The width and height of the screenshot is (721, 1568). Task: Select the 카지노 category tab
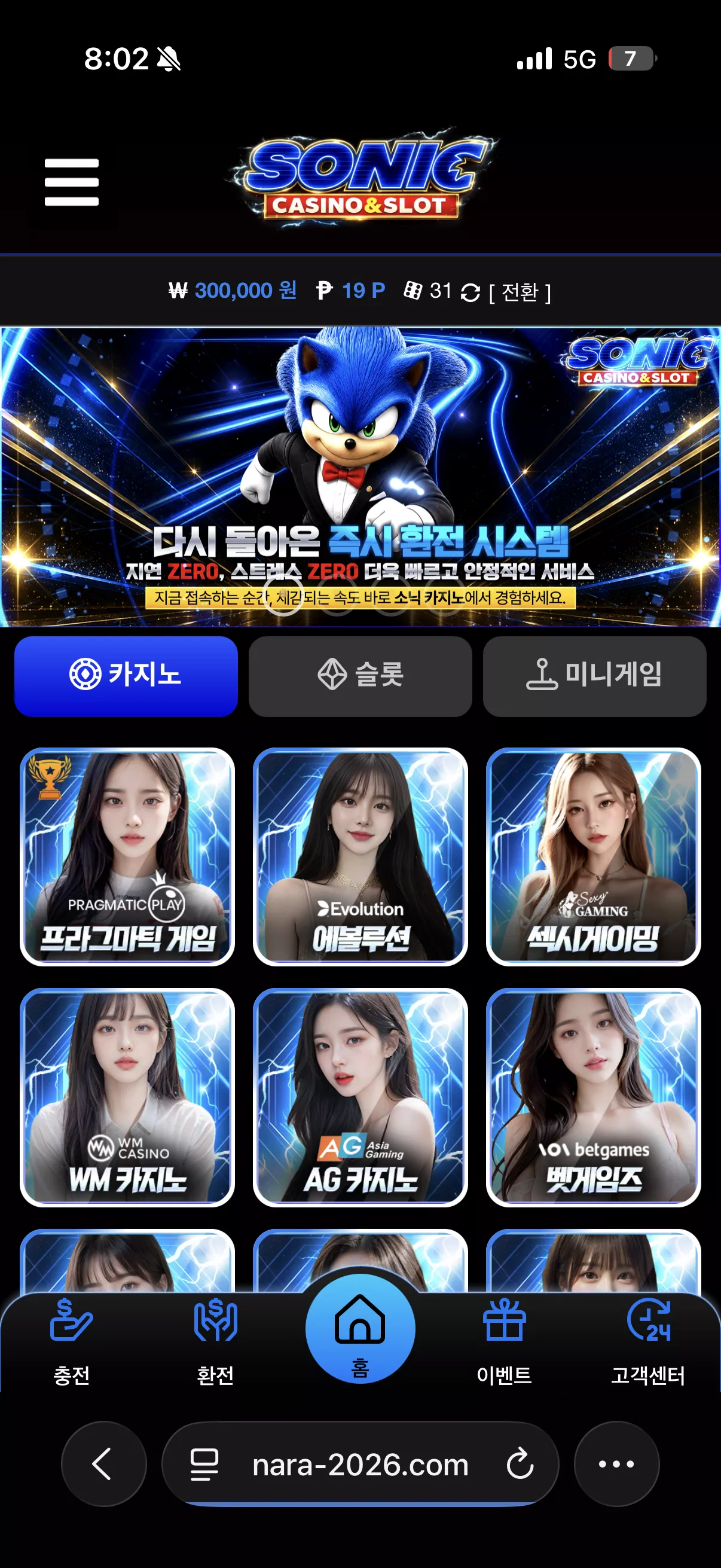point(126,676)
